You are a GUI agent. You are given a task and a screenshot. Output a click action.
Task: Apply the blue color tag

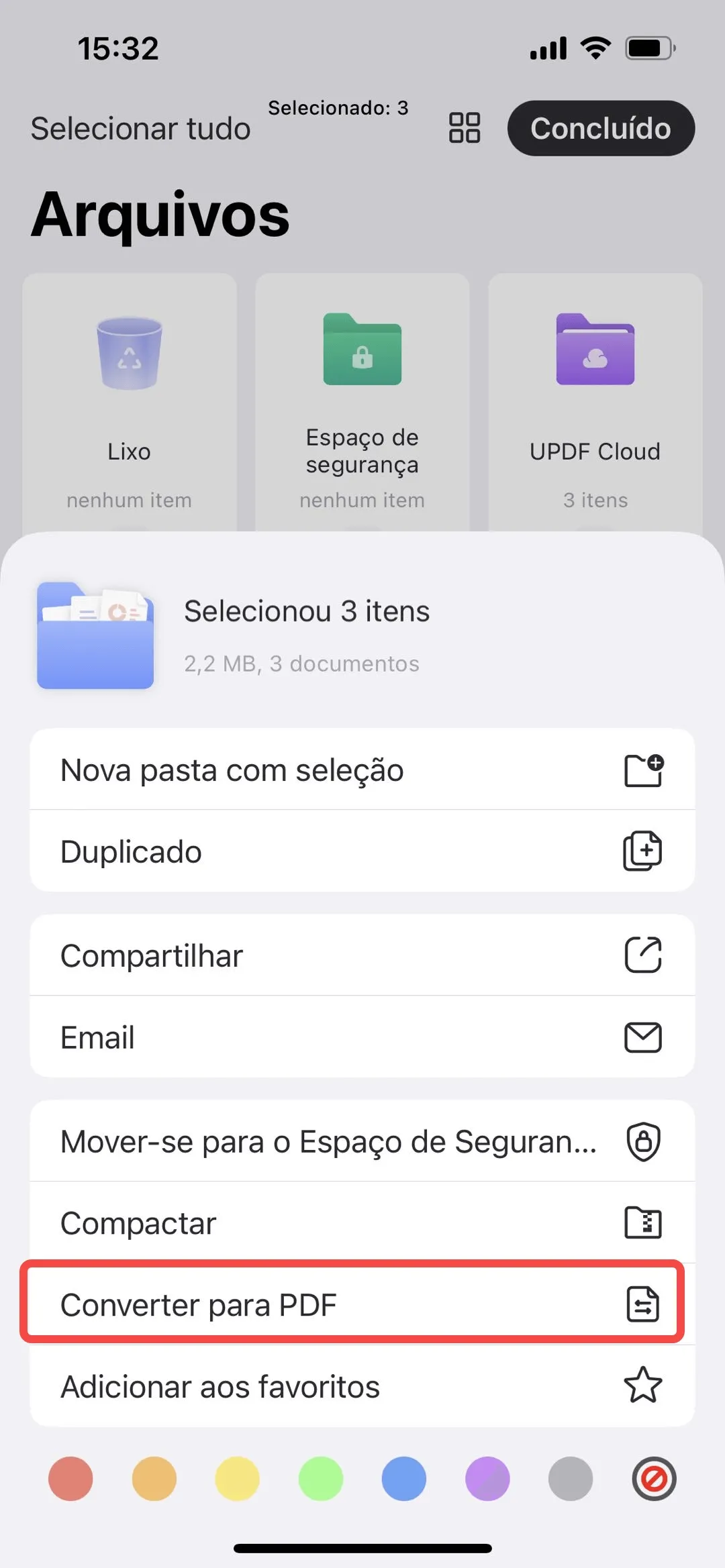pyautogui.click(x=404, y=1478)
